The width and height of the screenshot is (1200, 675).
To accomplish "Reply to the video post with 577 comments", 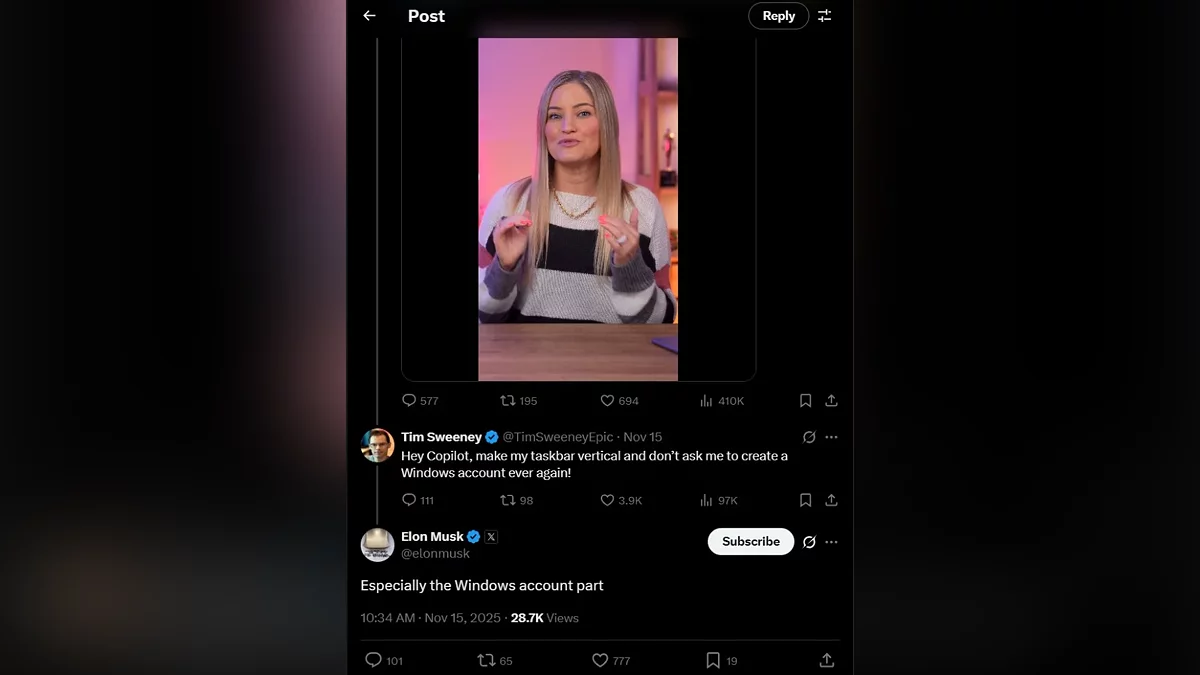I will point(409,400).
